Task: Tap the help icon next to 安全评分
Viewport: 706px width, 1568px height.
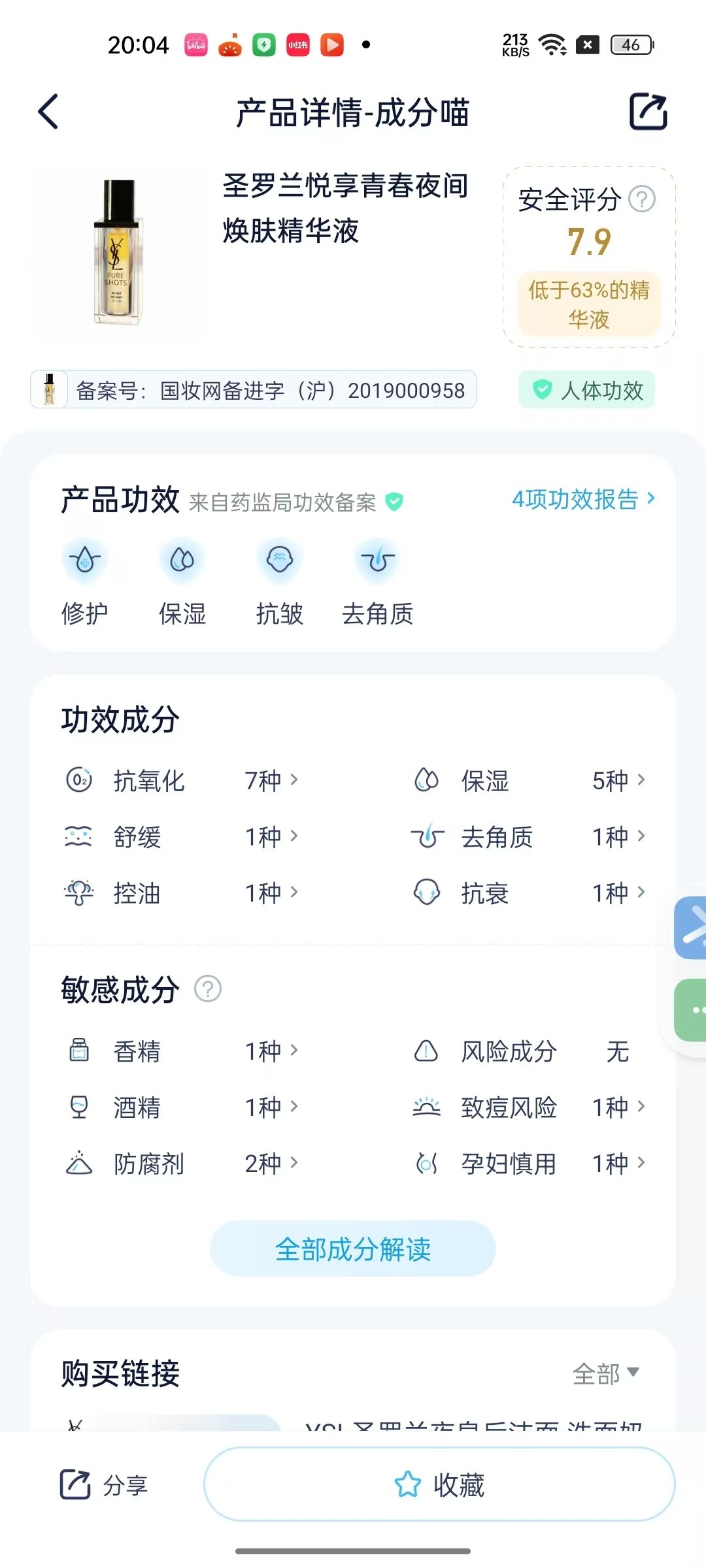Action: [641, 199]
